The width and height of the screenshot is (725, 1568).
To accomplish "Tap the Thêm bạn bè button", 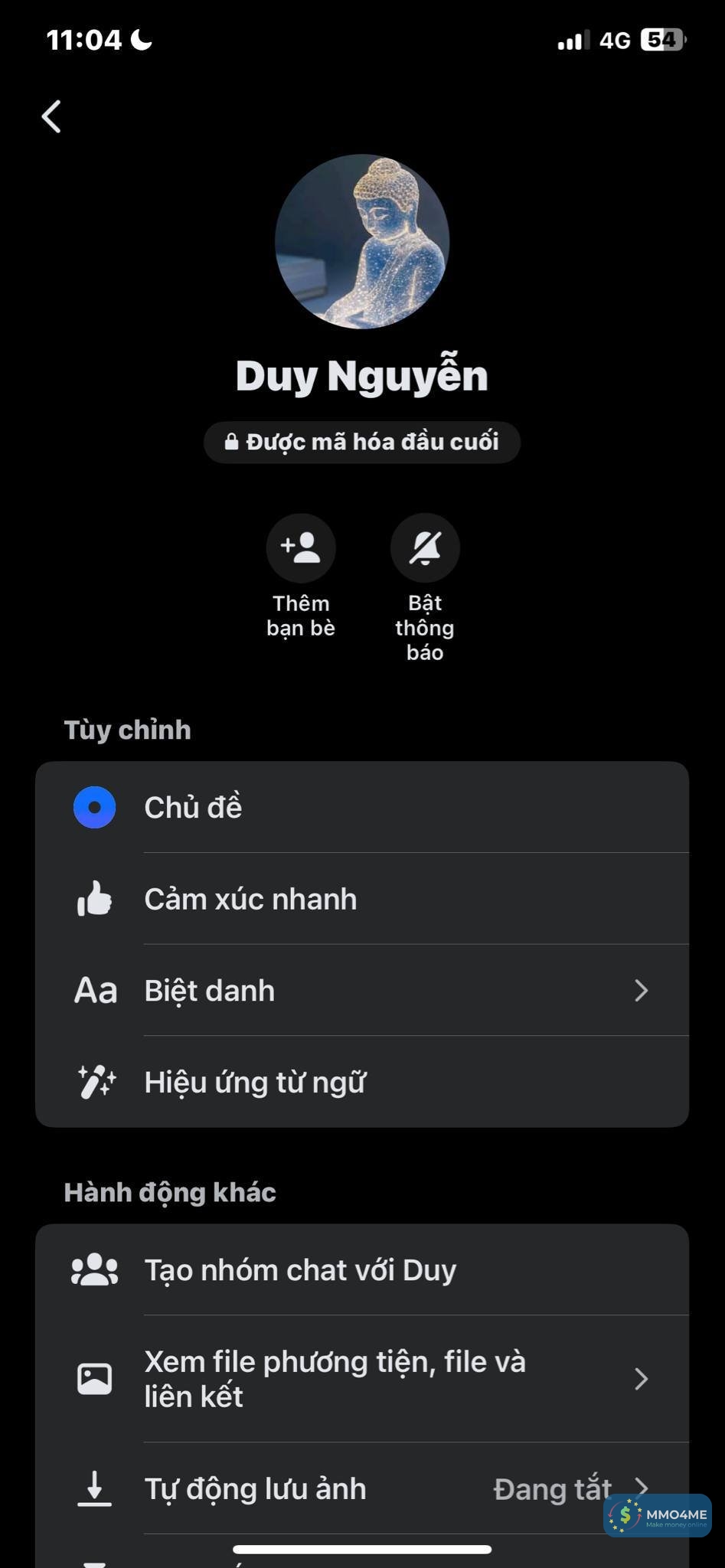I will (301, 548).
